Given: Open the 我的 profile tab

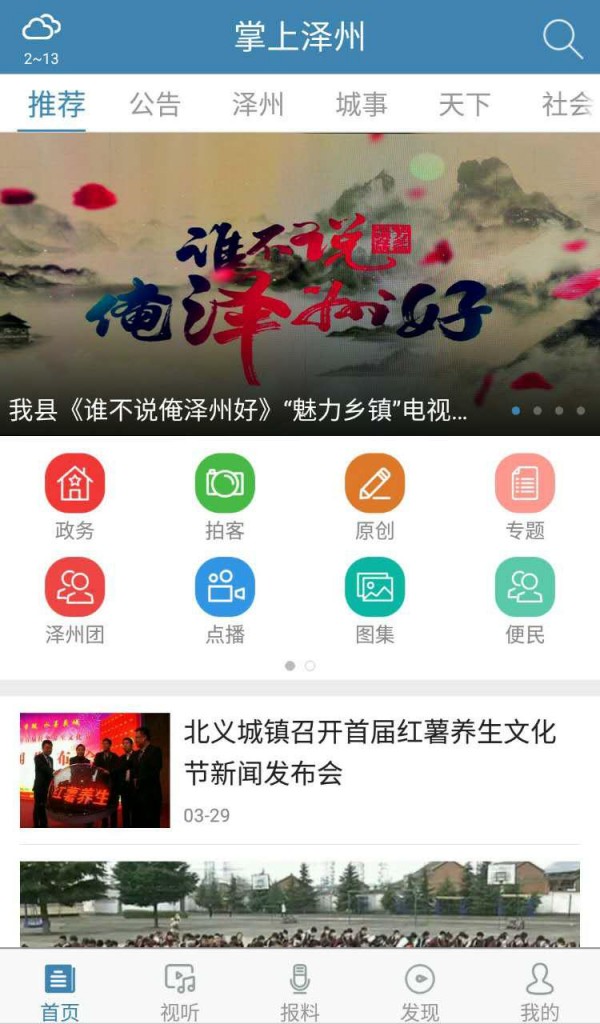Looking at the screenshot, I should pos(540,990).
